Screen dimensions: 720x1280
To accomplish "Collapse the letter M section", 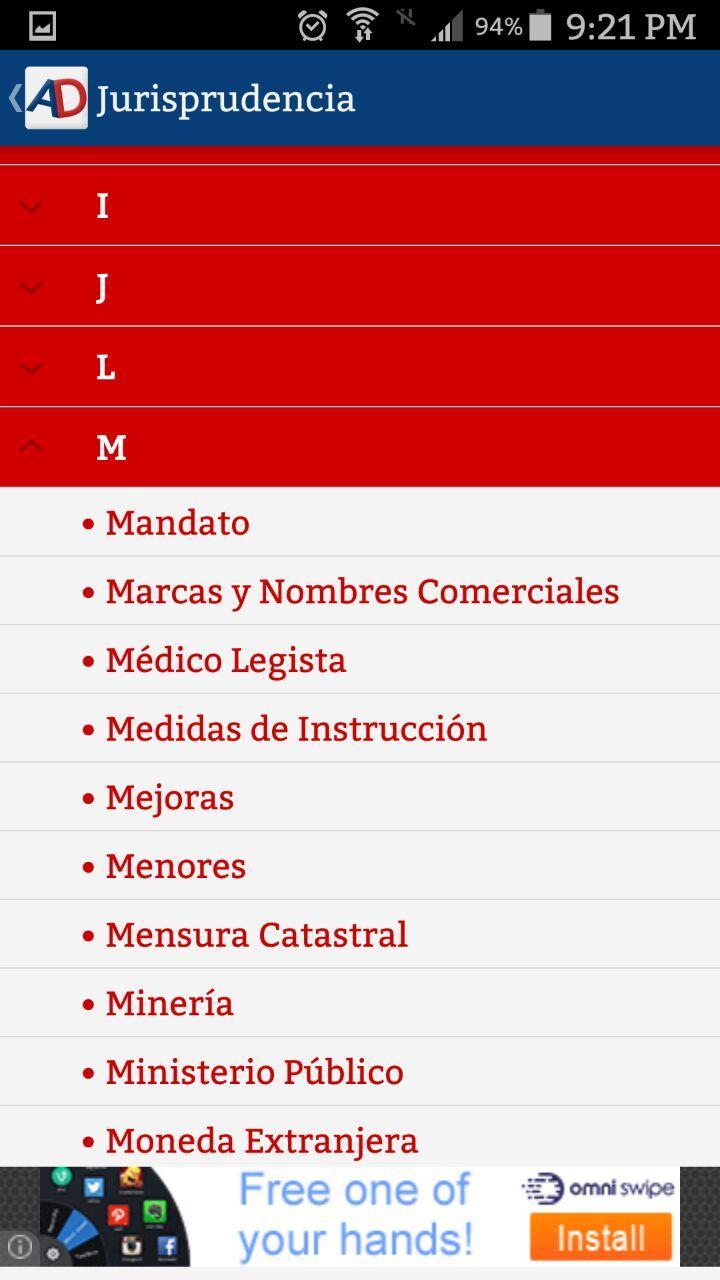I will point(360,448).
